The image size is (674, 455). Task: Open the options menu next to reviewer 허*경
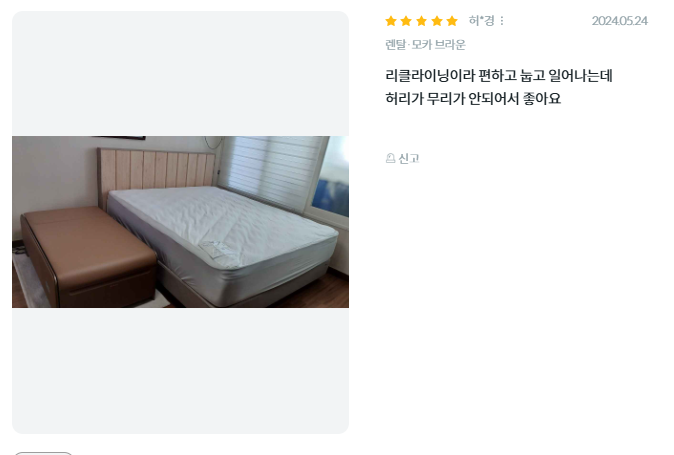click(x=502, y=21)
